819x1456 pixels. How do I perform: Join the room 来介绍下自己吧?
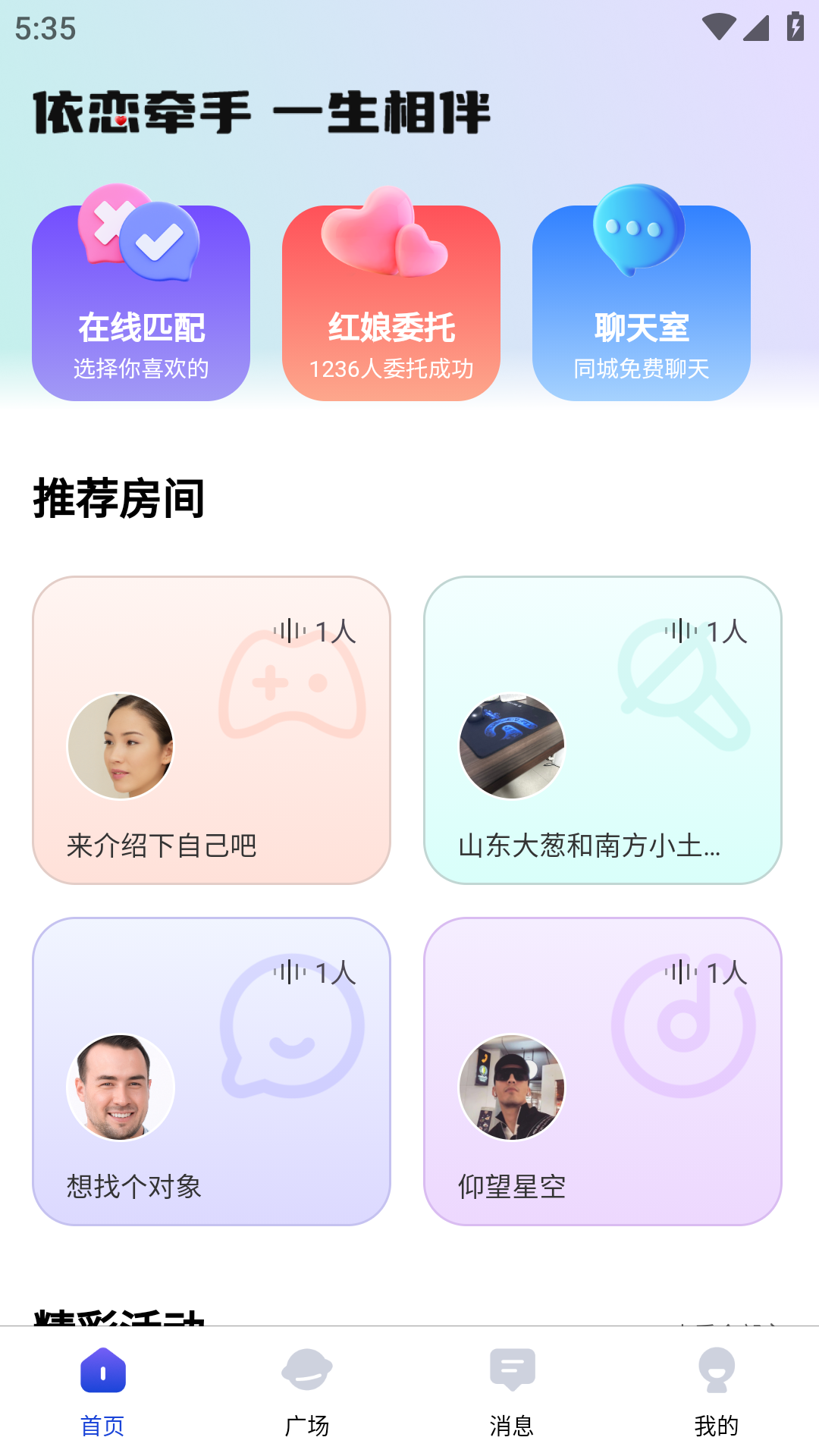[x=212, y=730]
